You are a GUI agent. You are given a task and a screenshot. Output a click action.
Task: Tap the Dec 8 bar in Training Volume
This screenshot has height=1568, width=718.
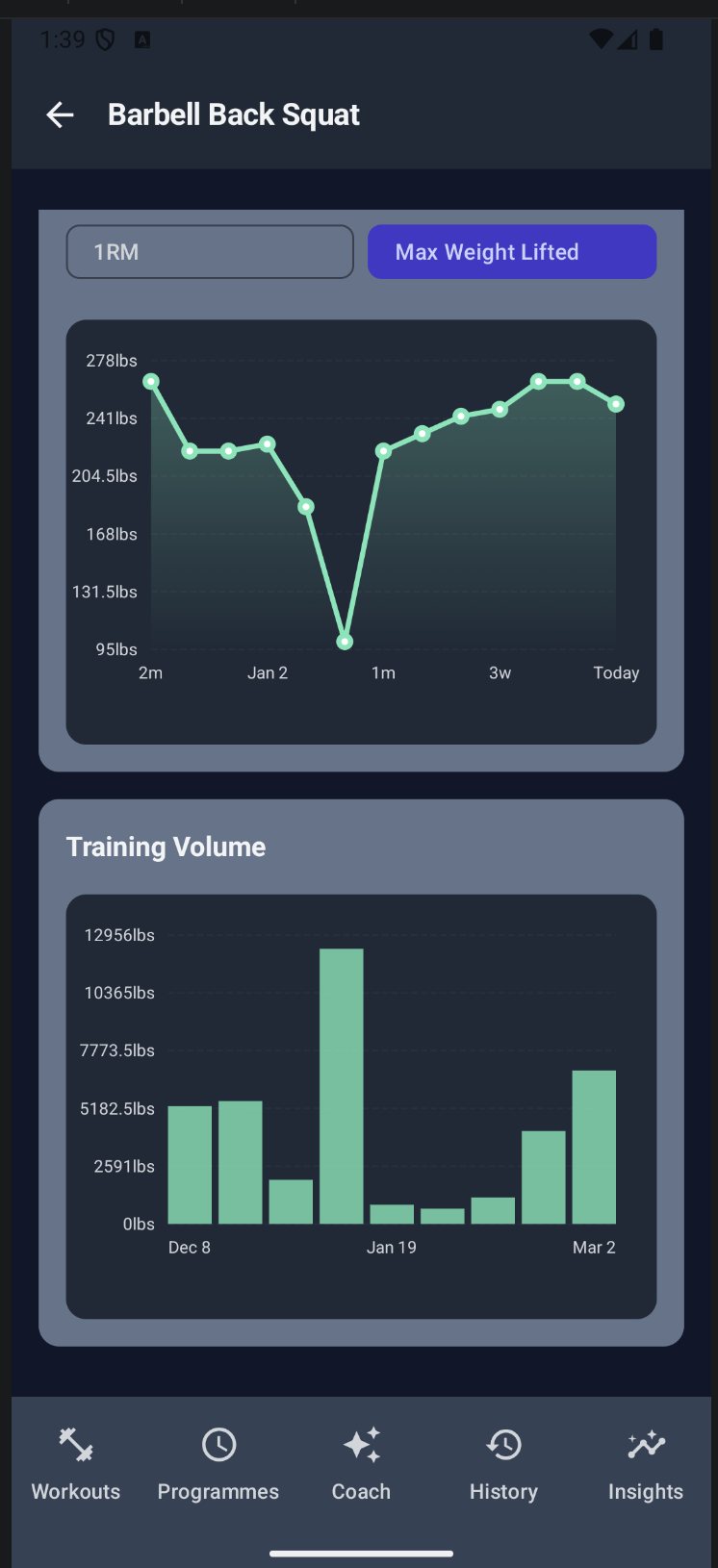point(190,1164)
